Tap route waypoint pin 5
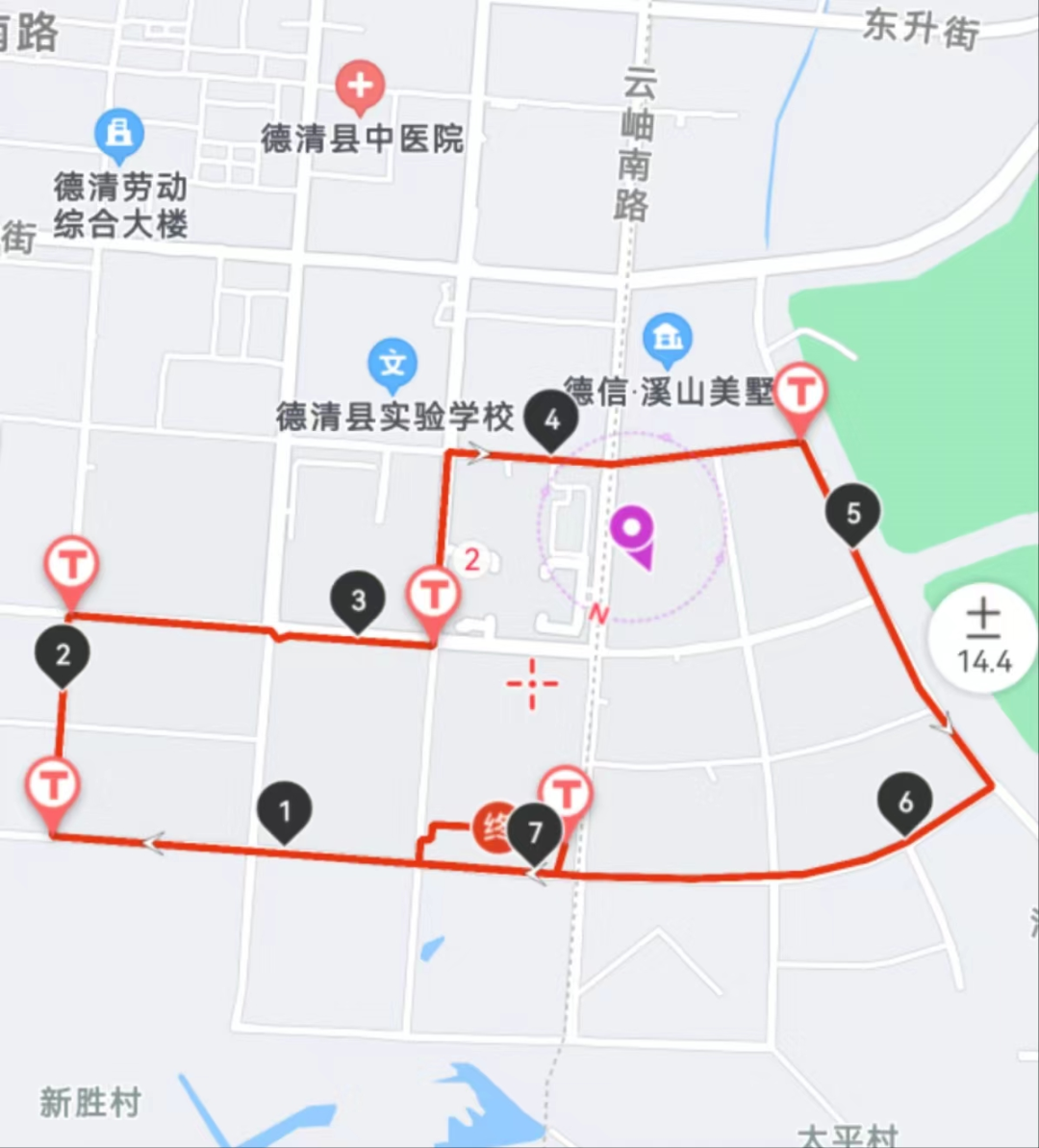Screen dimensions: 1039x1148 coord(852,512)
